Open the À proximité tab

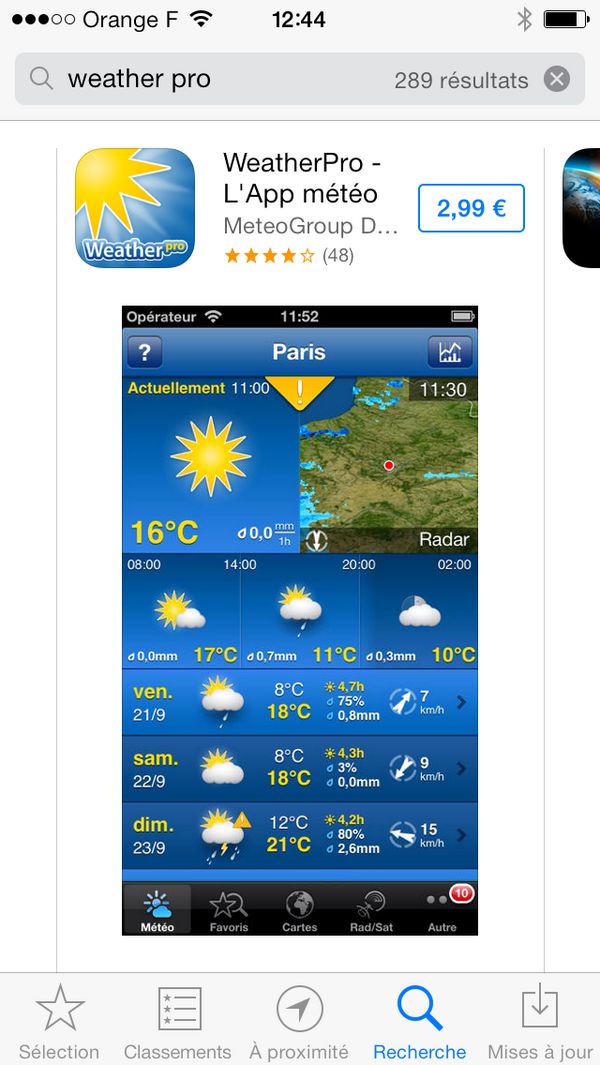299,1022
